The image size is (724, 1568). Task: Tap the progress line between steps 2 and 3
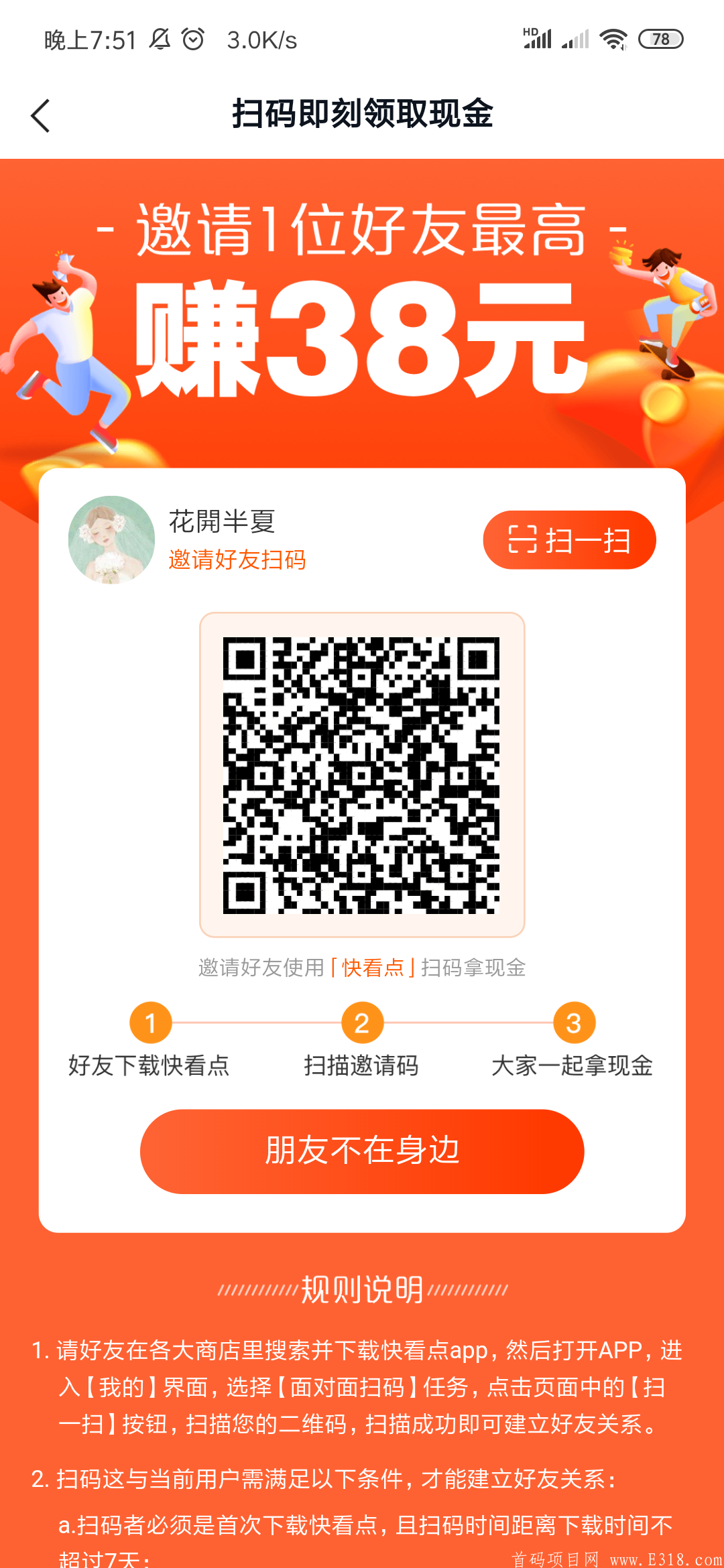coord(469,1021)
